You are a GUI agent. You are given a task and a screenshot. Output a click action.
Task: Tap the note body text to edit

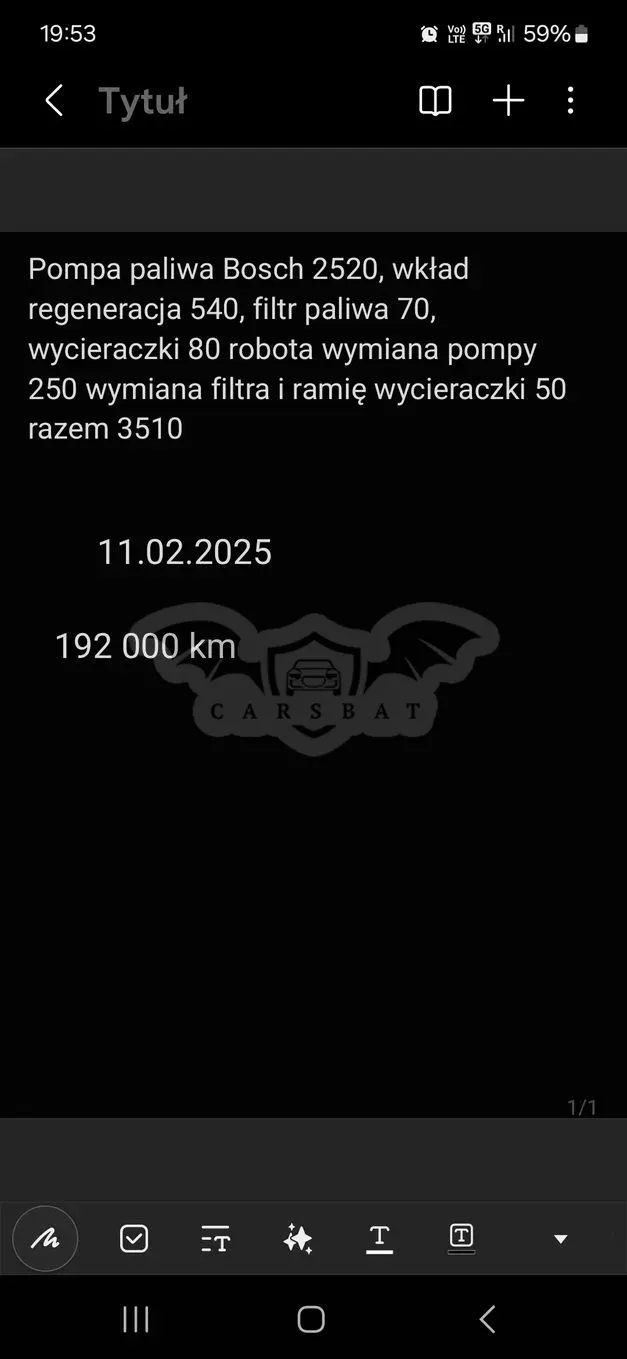(x=297, y=349)
